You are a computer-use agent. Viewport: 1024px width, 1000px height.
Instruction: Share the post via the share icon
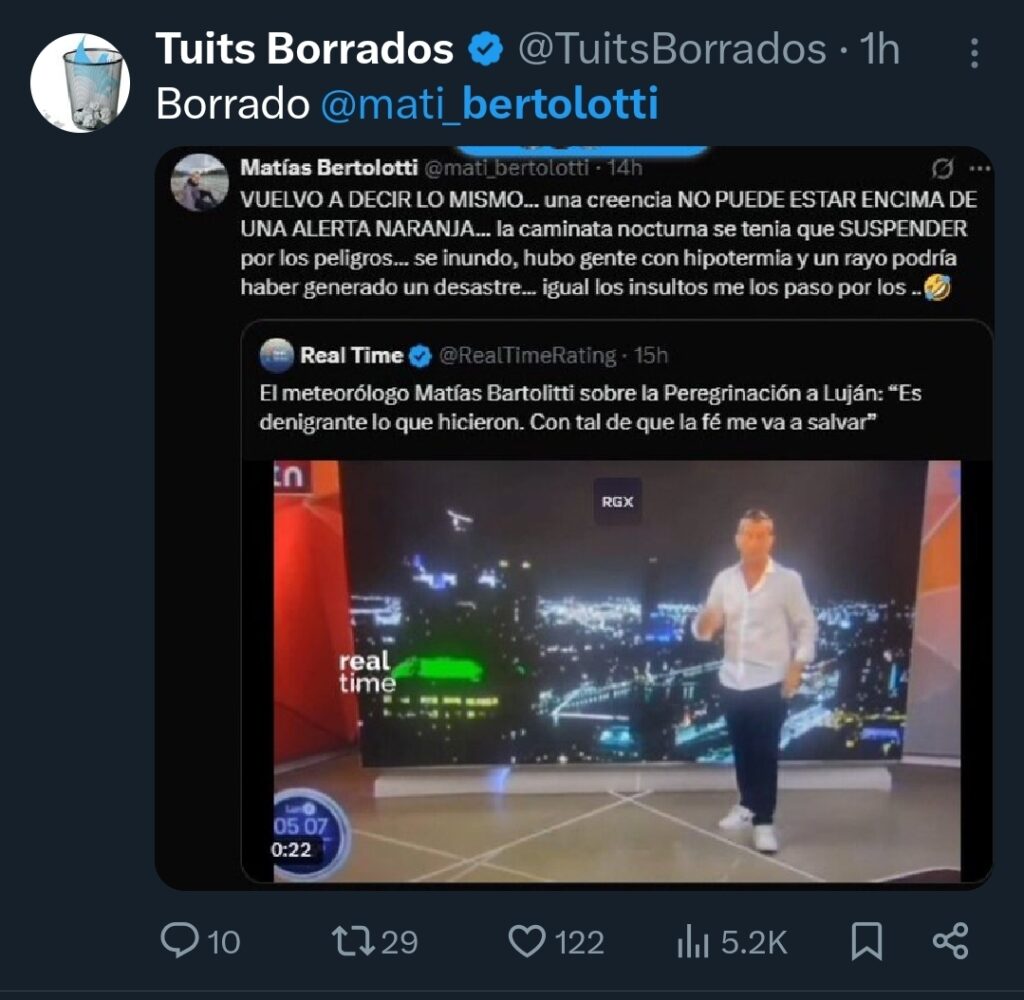949,941
